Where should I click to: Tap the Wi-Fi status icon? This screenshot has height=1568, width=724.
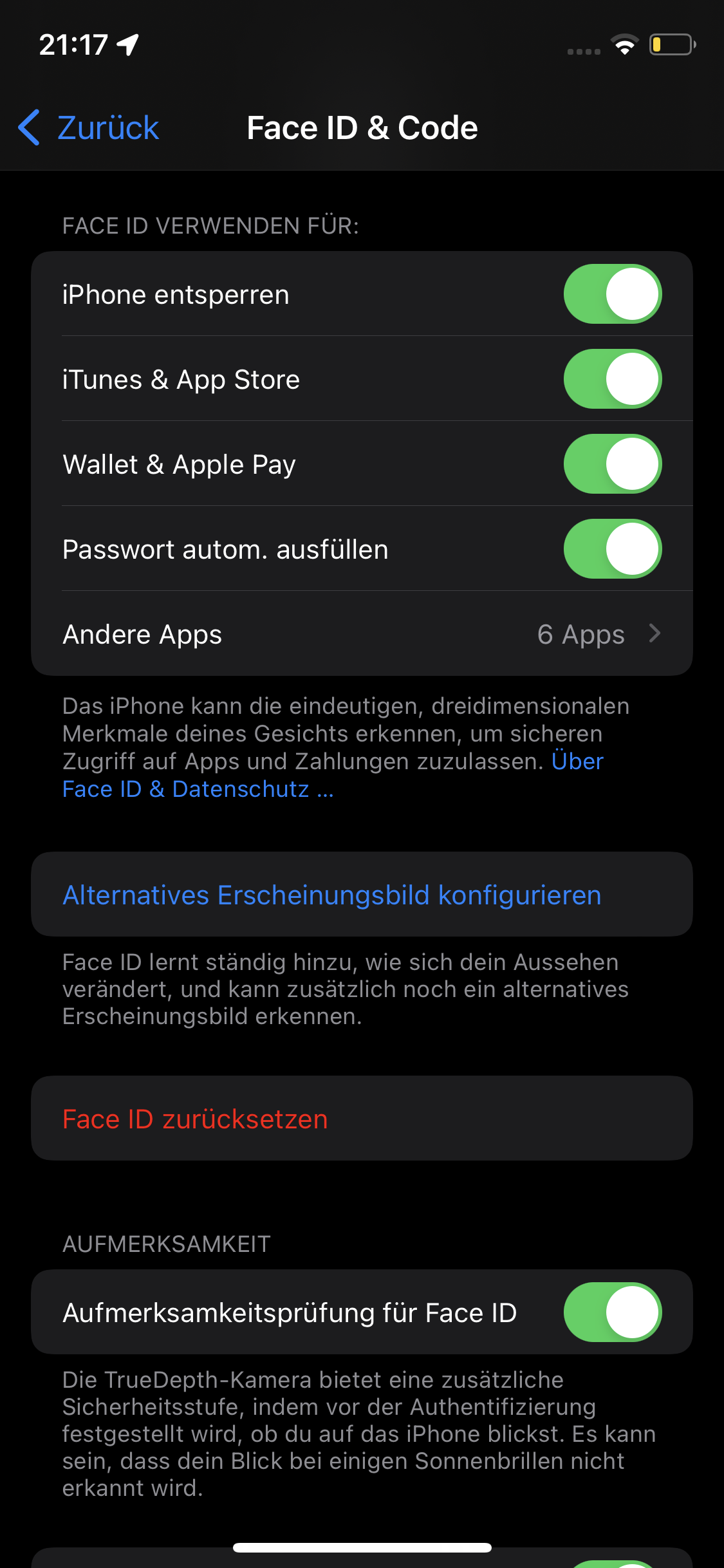click(x=623, y=44)
